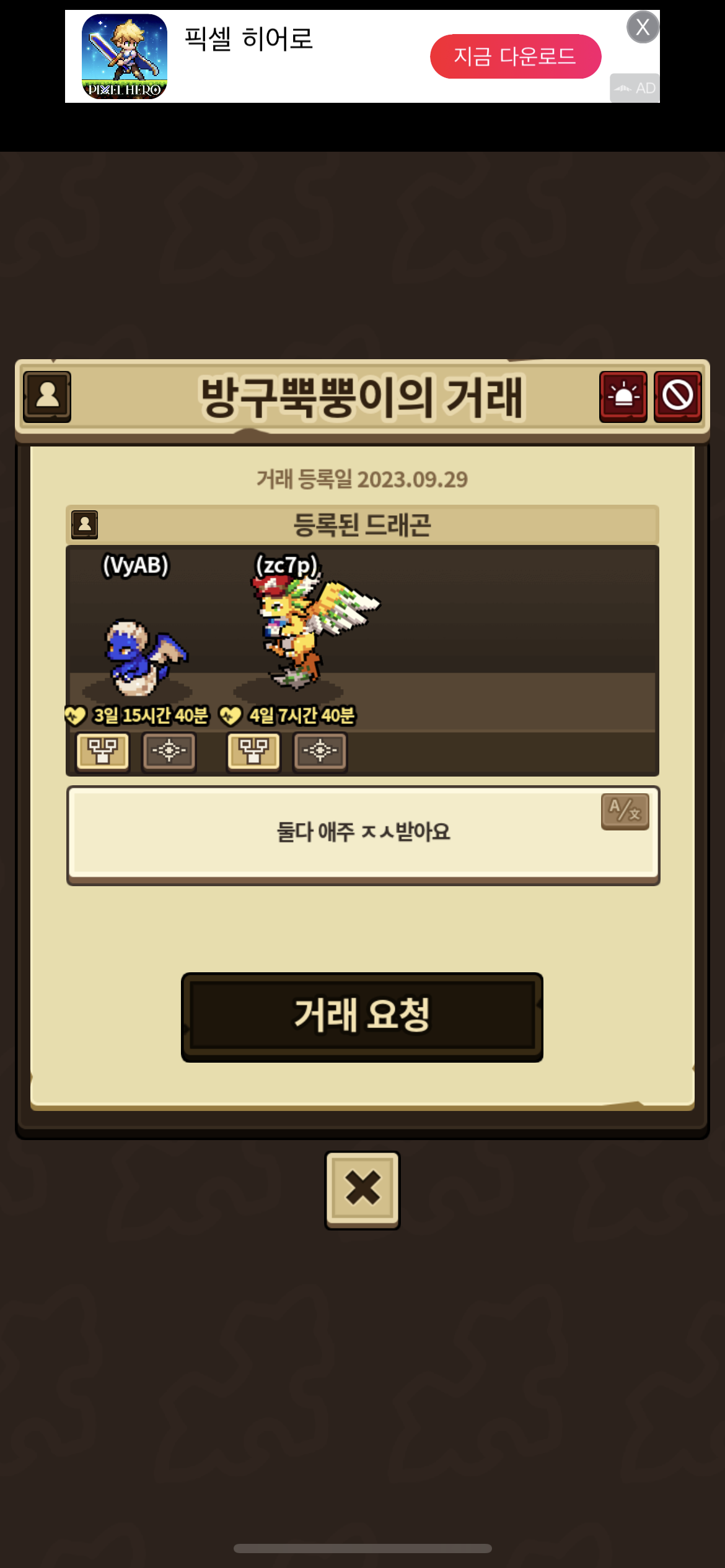
Task: View family tree of the zc7p dragon
Action: point(254,752)
